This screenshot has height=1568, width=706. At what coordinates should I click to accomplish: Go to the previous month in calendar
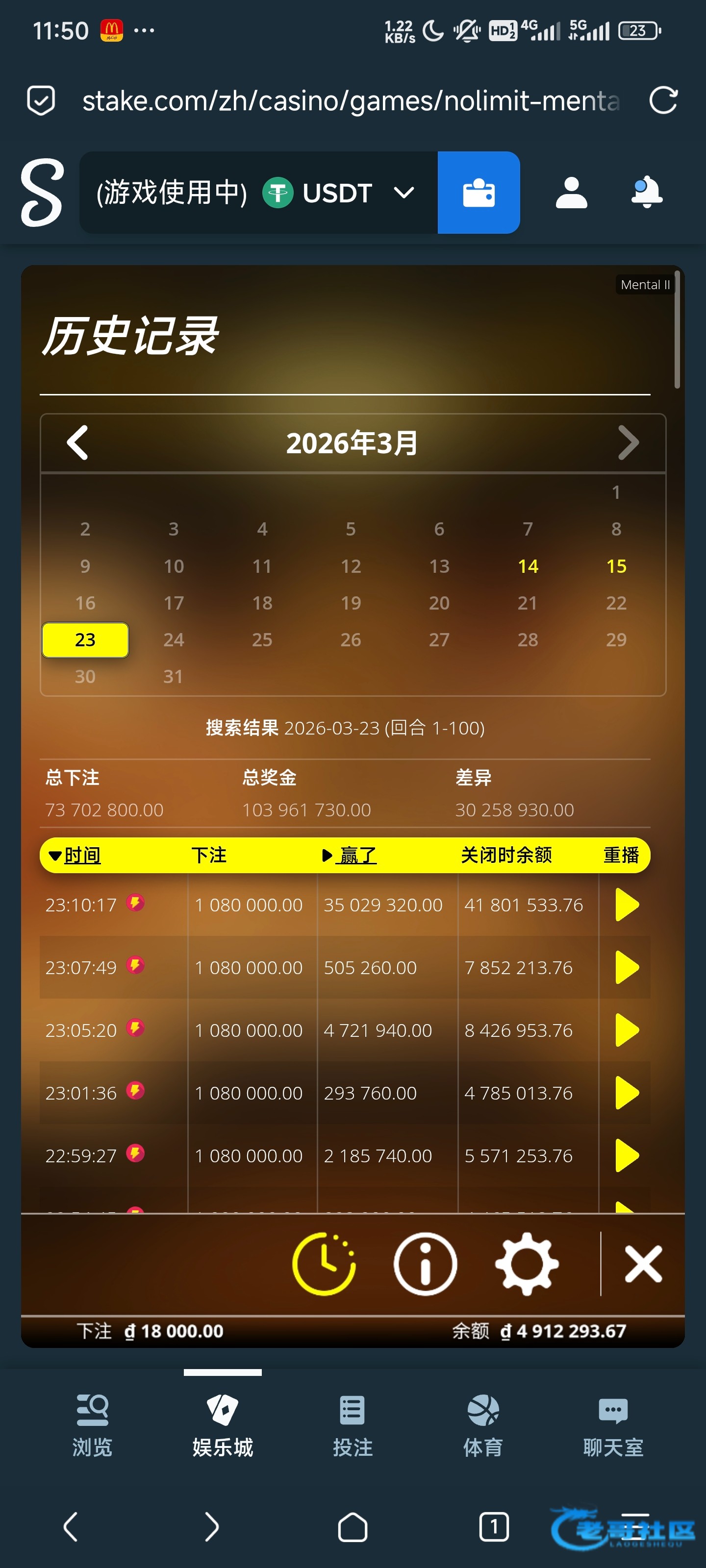77,442
